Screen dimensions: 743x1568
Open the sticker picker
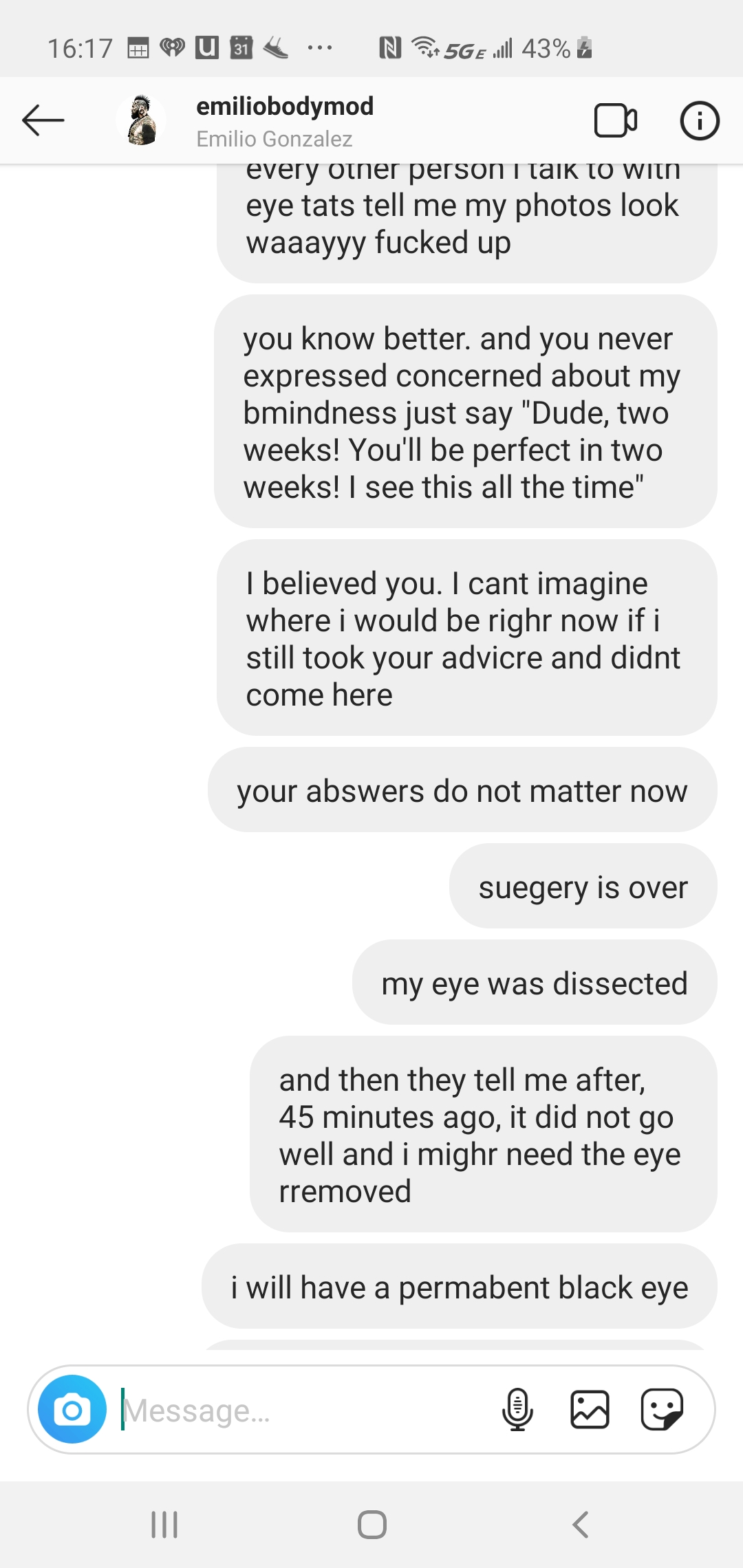click(x=662, y=1410)
